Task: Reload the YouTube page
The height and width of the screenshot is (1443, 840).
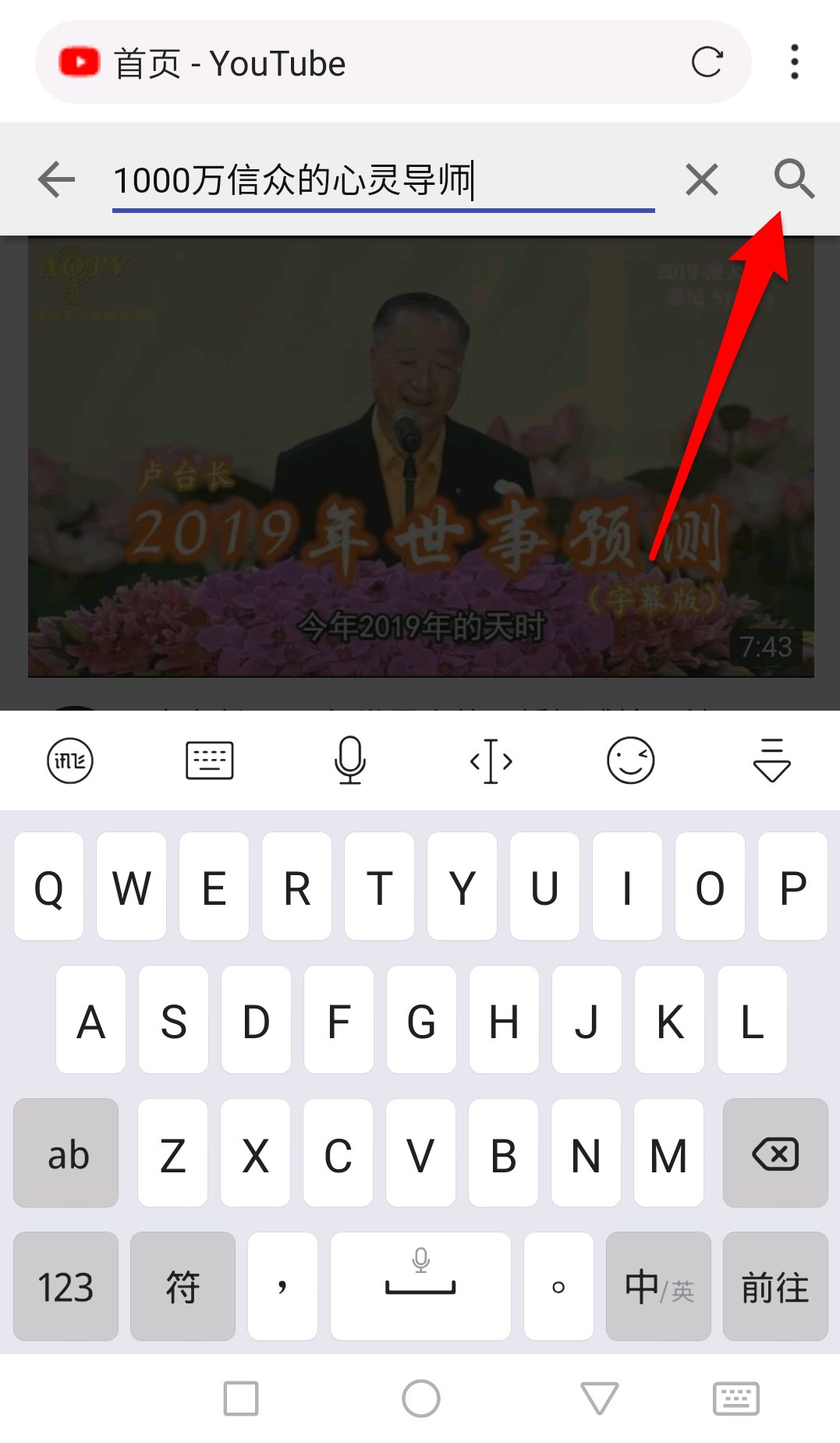Action: (x=707, y=62)
